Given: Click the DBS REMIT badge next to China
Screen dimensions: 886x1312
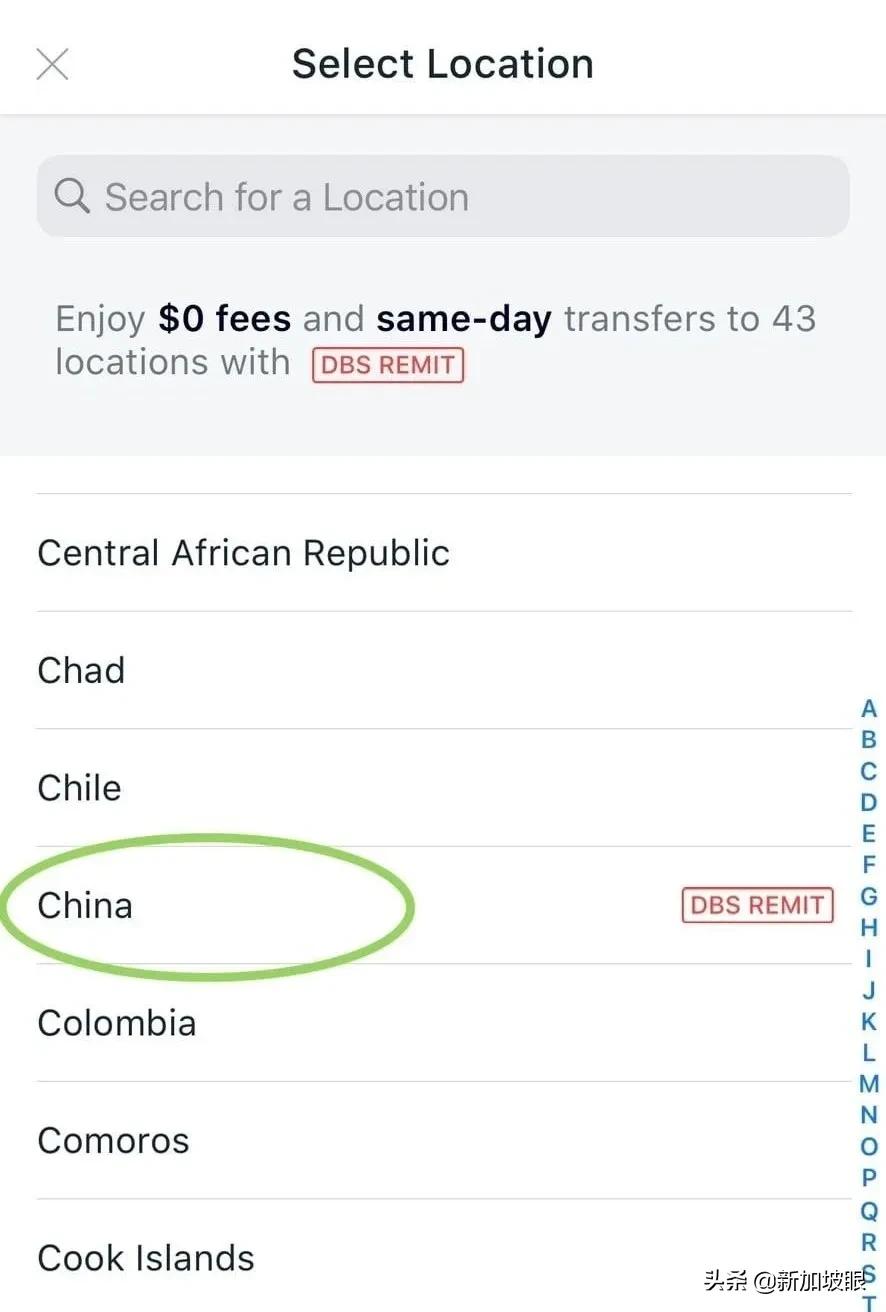Looking at the screenshot, I should (x=757, y=905).
